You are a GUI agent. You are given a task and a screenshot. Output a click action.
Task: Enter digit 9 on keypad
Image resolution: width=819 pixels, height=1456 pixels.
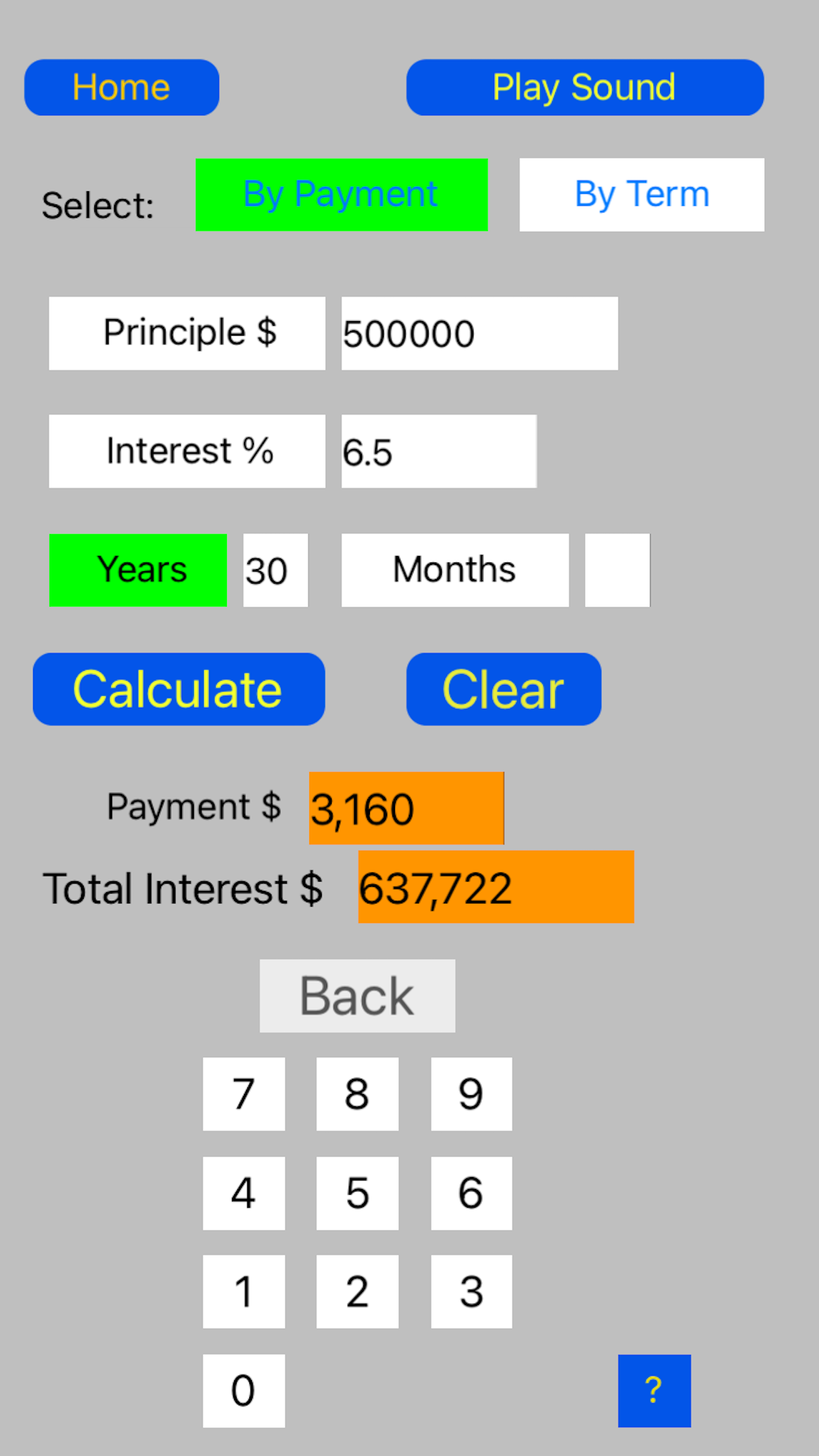pos(471,1094)
